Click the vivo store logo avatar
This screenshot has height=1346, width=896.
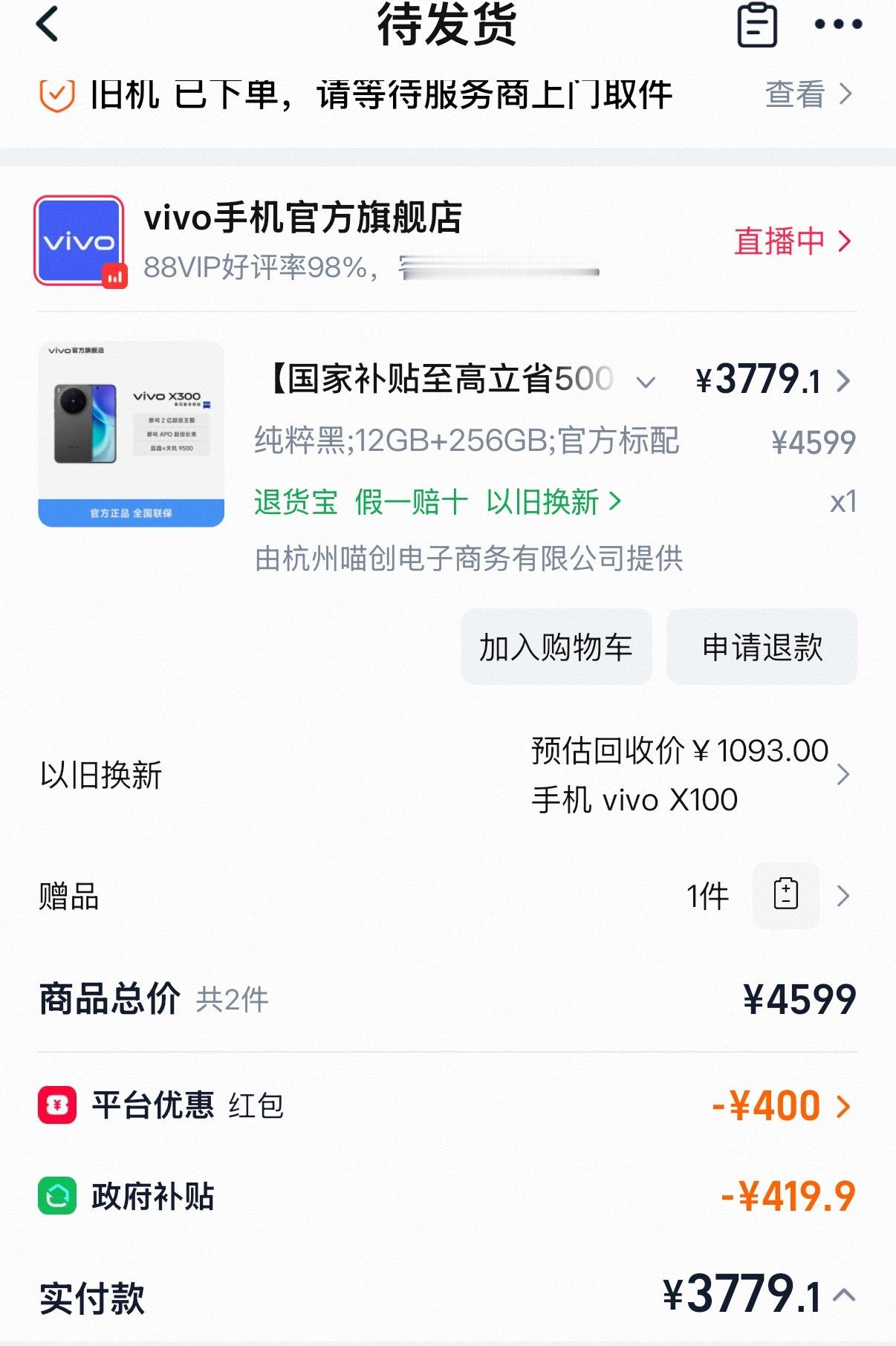(77, 238)
